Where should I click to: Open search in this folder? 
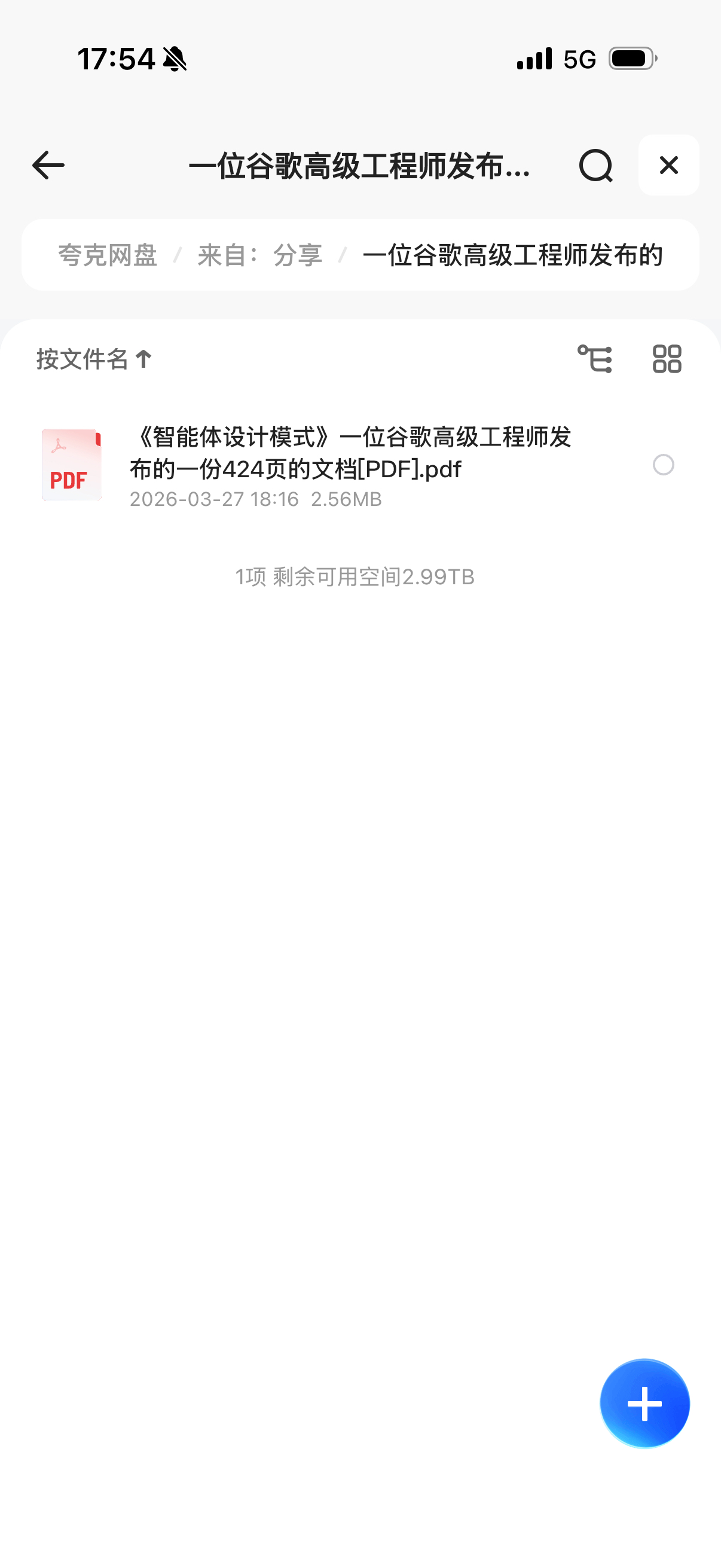595,165
